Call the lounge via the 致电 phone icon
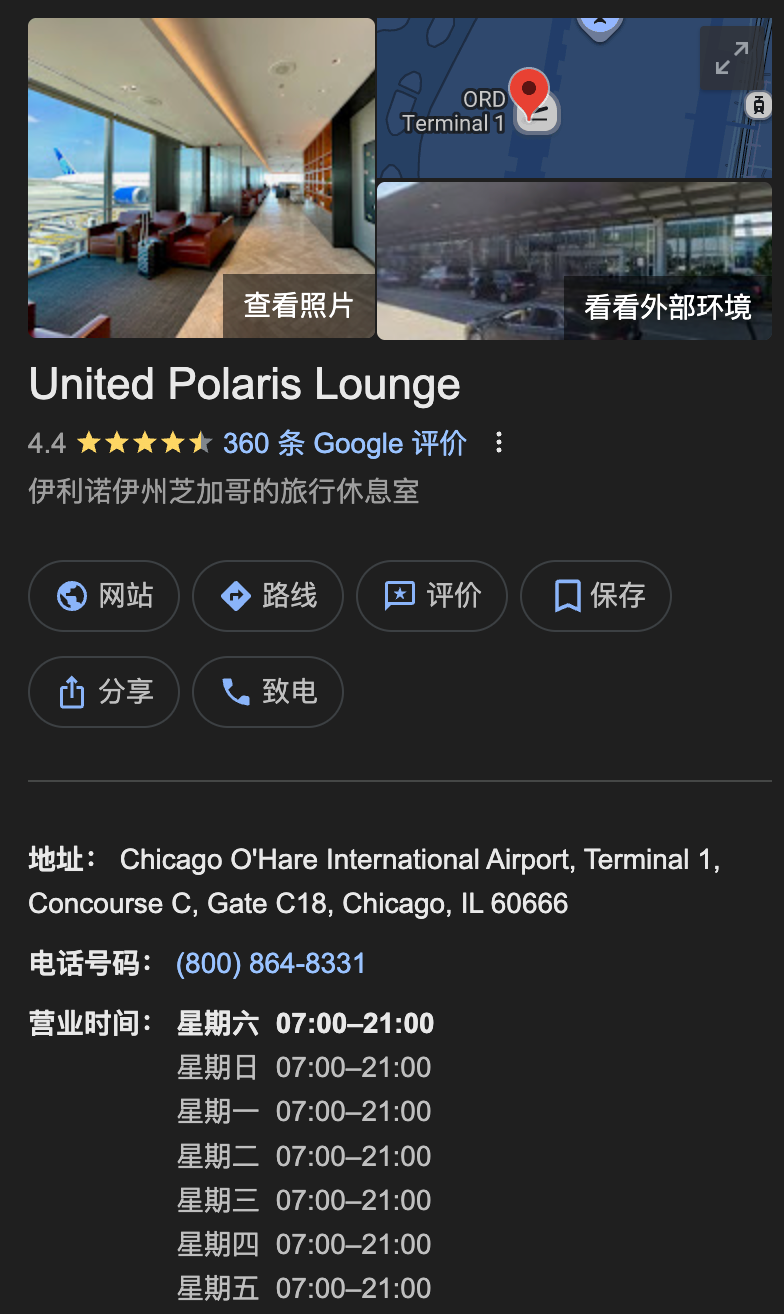This screenshot has height=1314, width=784. point(234,691)
